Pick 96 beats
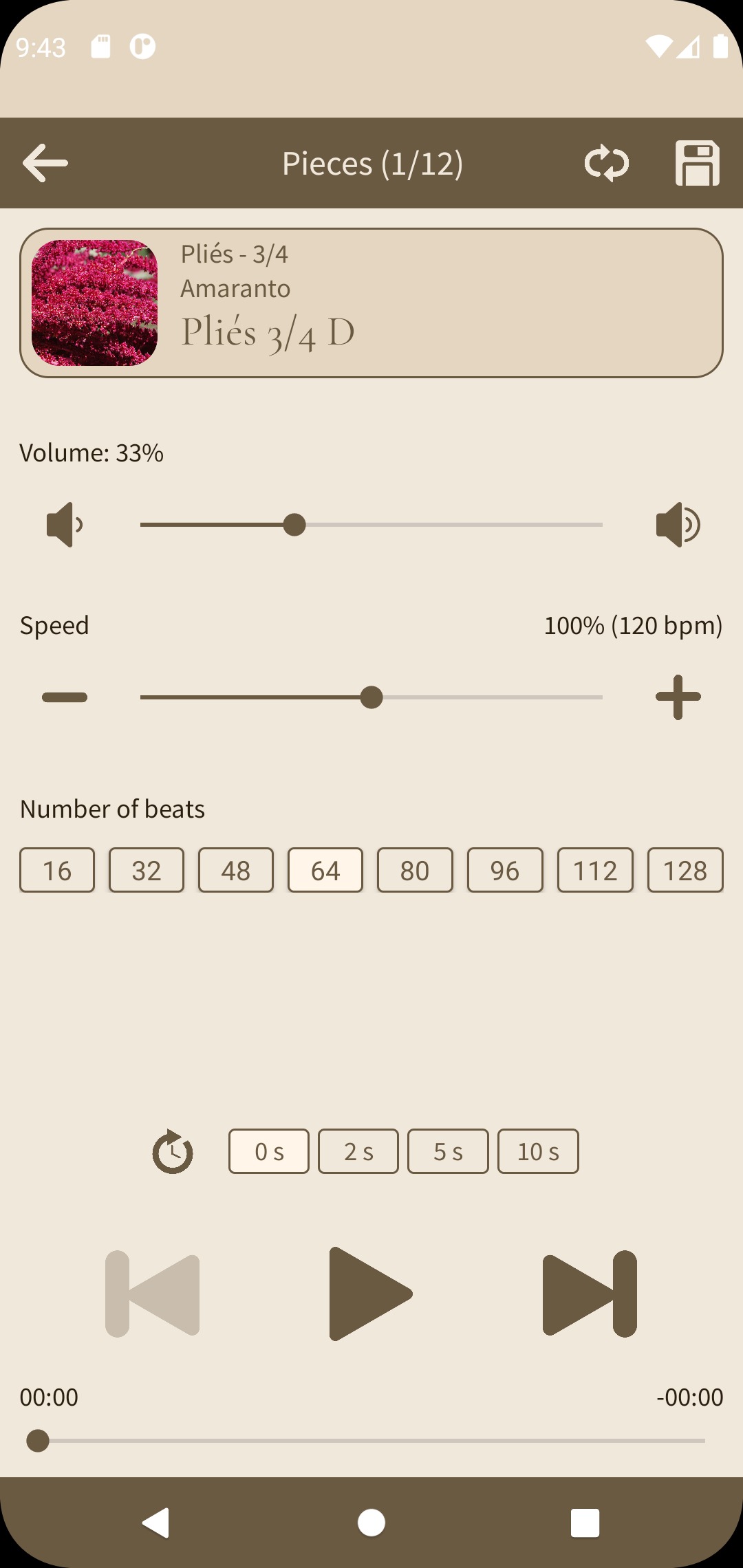The width and height of the screenshot is (743, 1568). [x=505, y=870]
